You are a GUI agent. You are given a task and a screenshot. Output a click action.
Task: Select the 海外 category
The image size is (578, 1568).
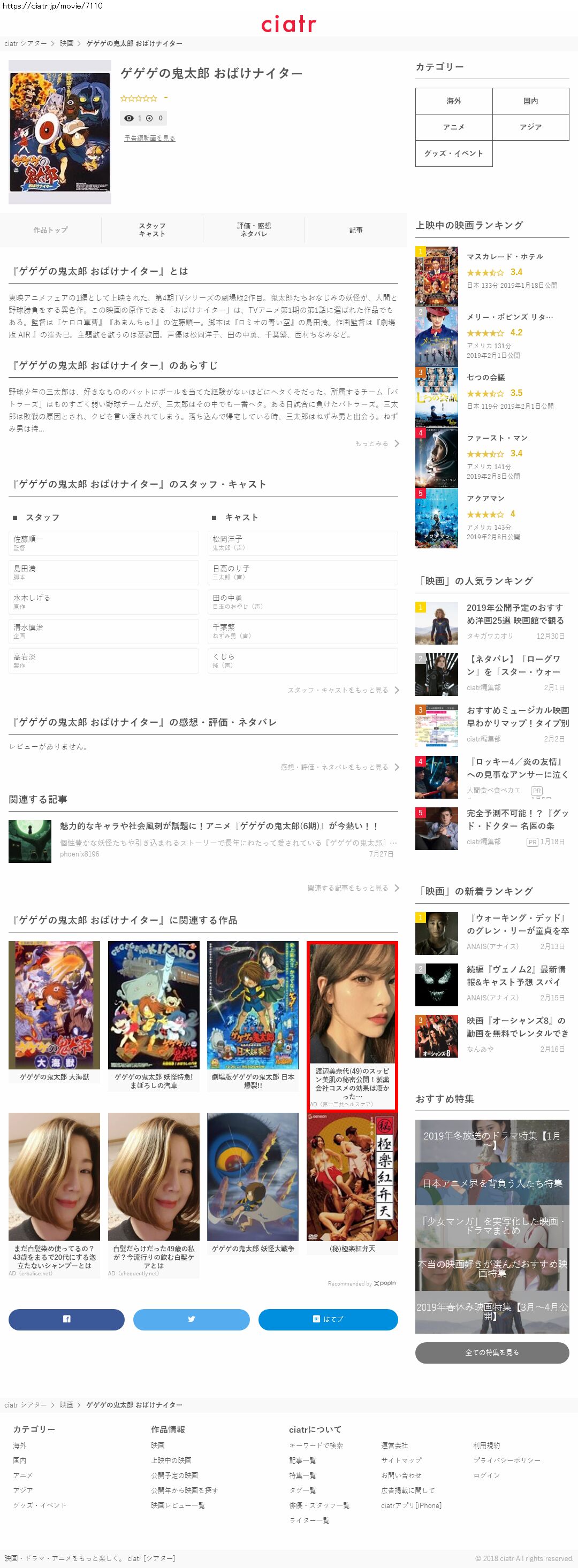click(x=454, y=101)
